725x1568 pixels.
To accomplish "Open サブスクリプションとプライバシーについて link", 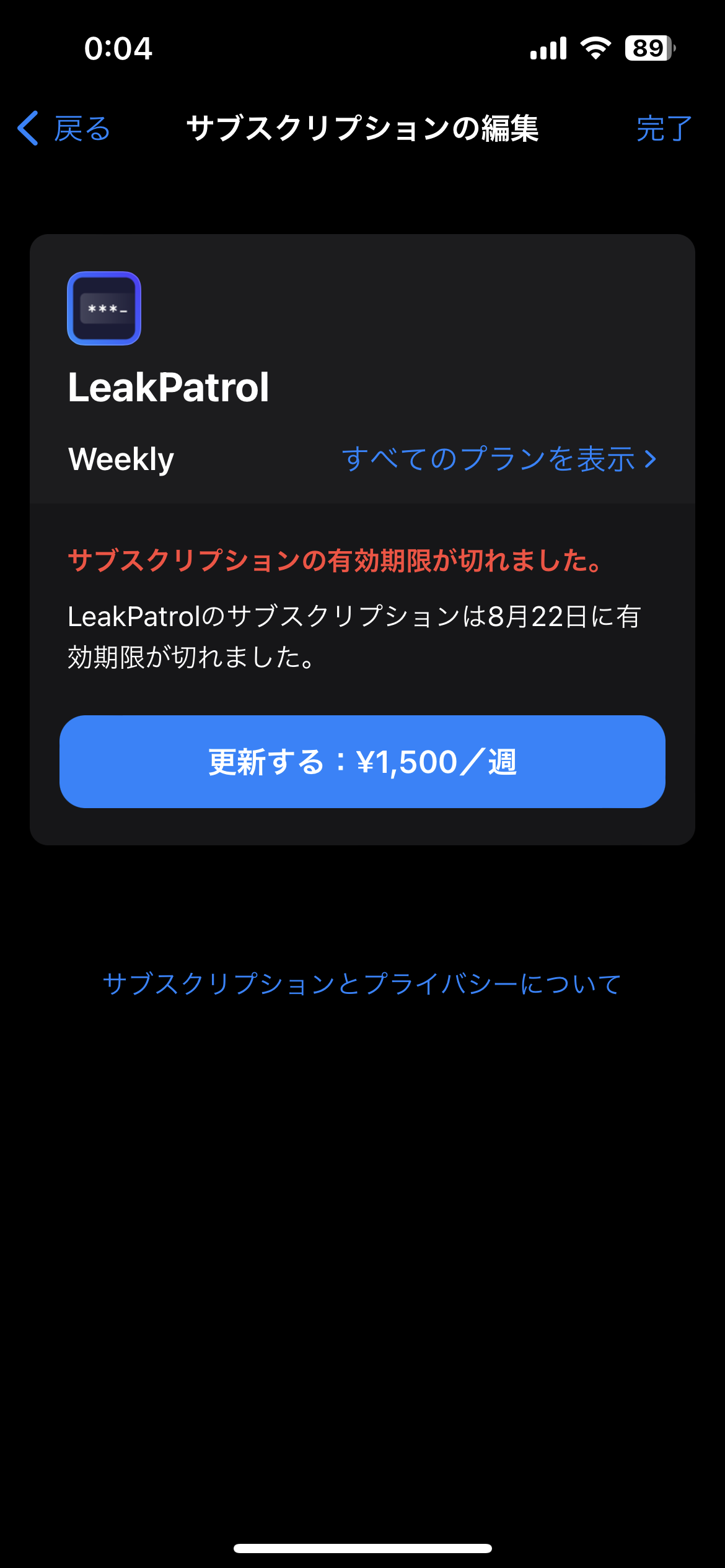I will click(362, 984).
